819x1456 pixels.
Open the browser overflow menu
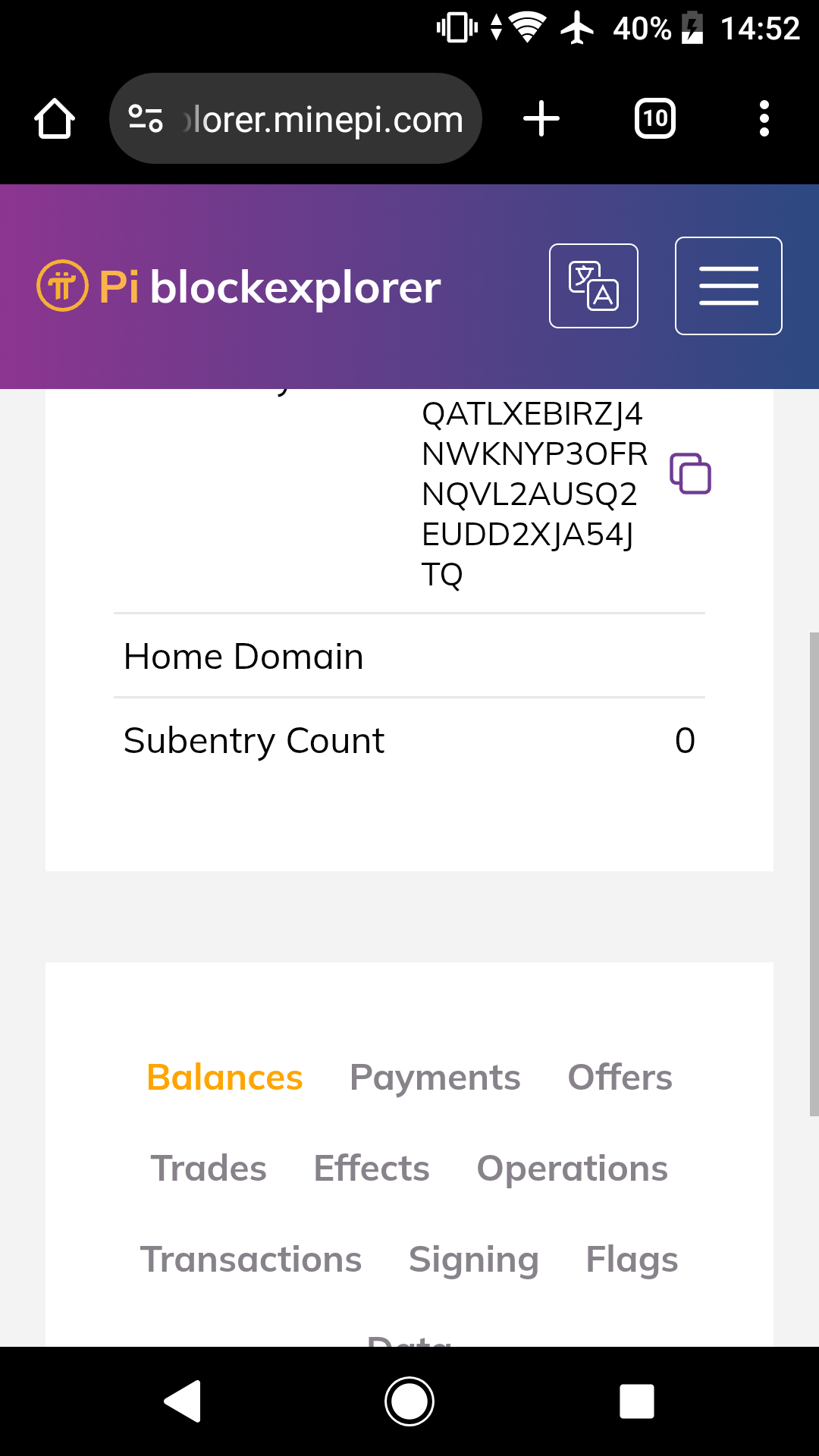point(764,119)
